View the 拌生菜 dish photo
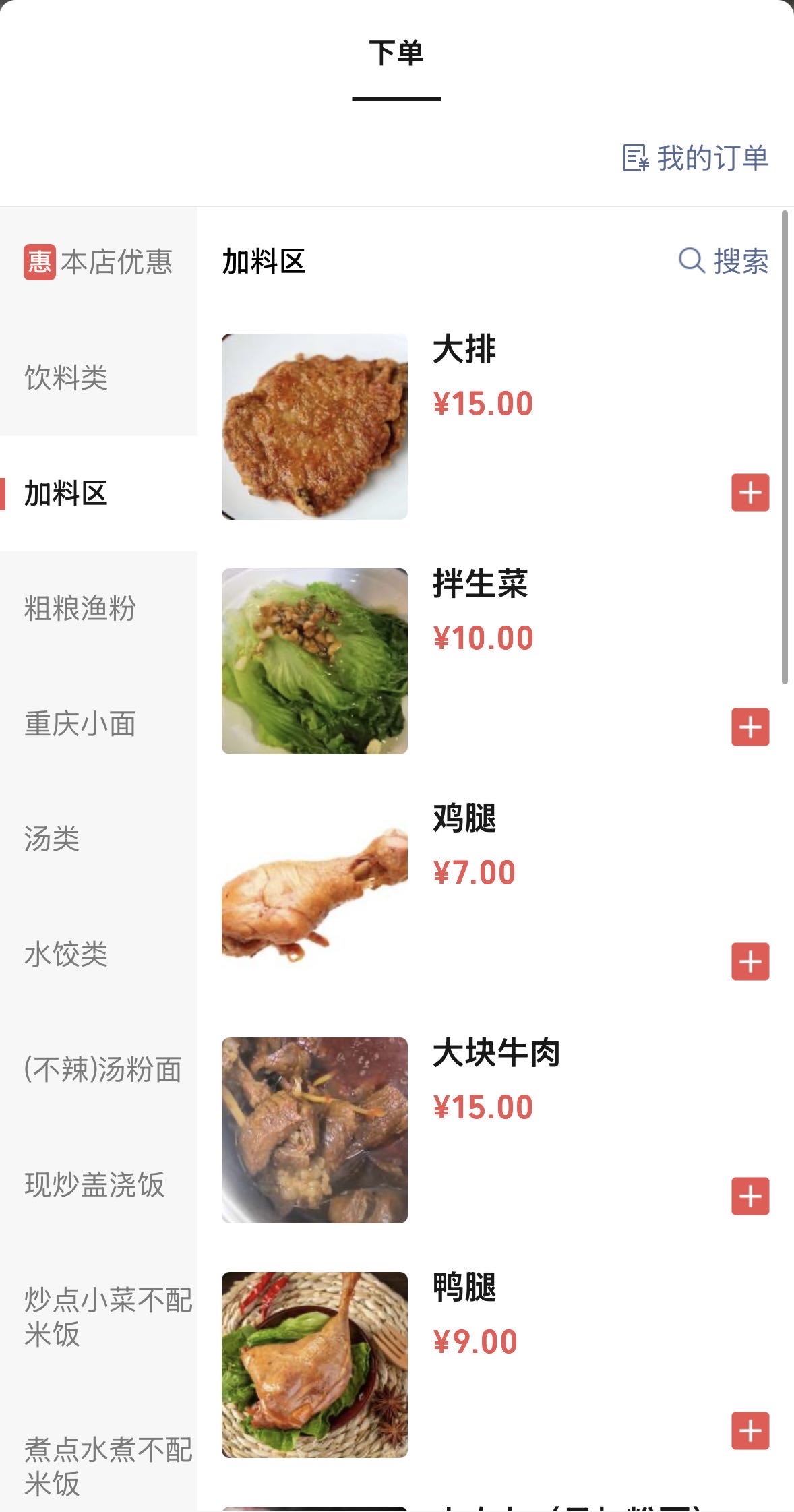 [315, 661]
